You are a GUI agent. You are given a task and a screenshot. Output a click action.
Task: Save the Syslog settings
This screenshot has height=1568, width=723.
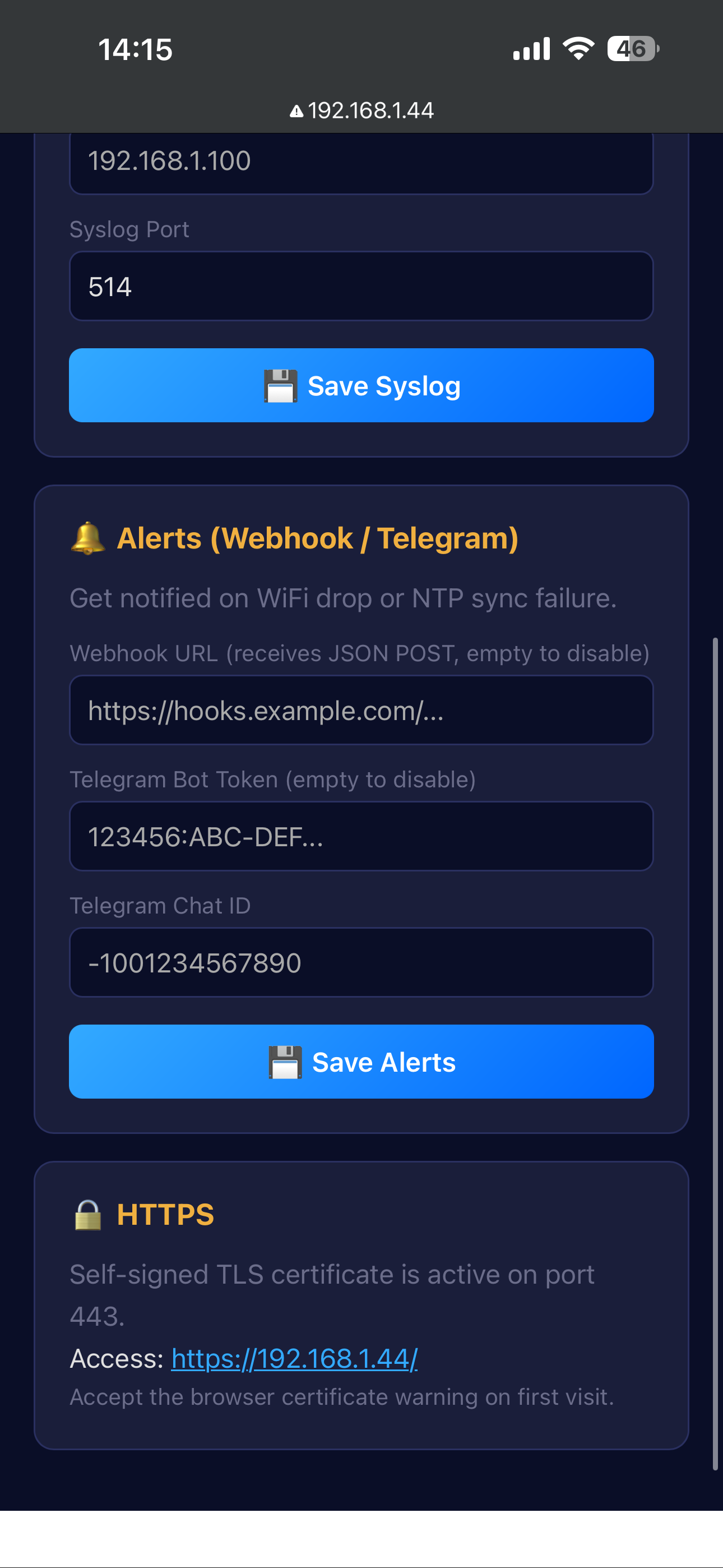(x=361, y=385)
